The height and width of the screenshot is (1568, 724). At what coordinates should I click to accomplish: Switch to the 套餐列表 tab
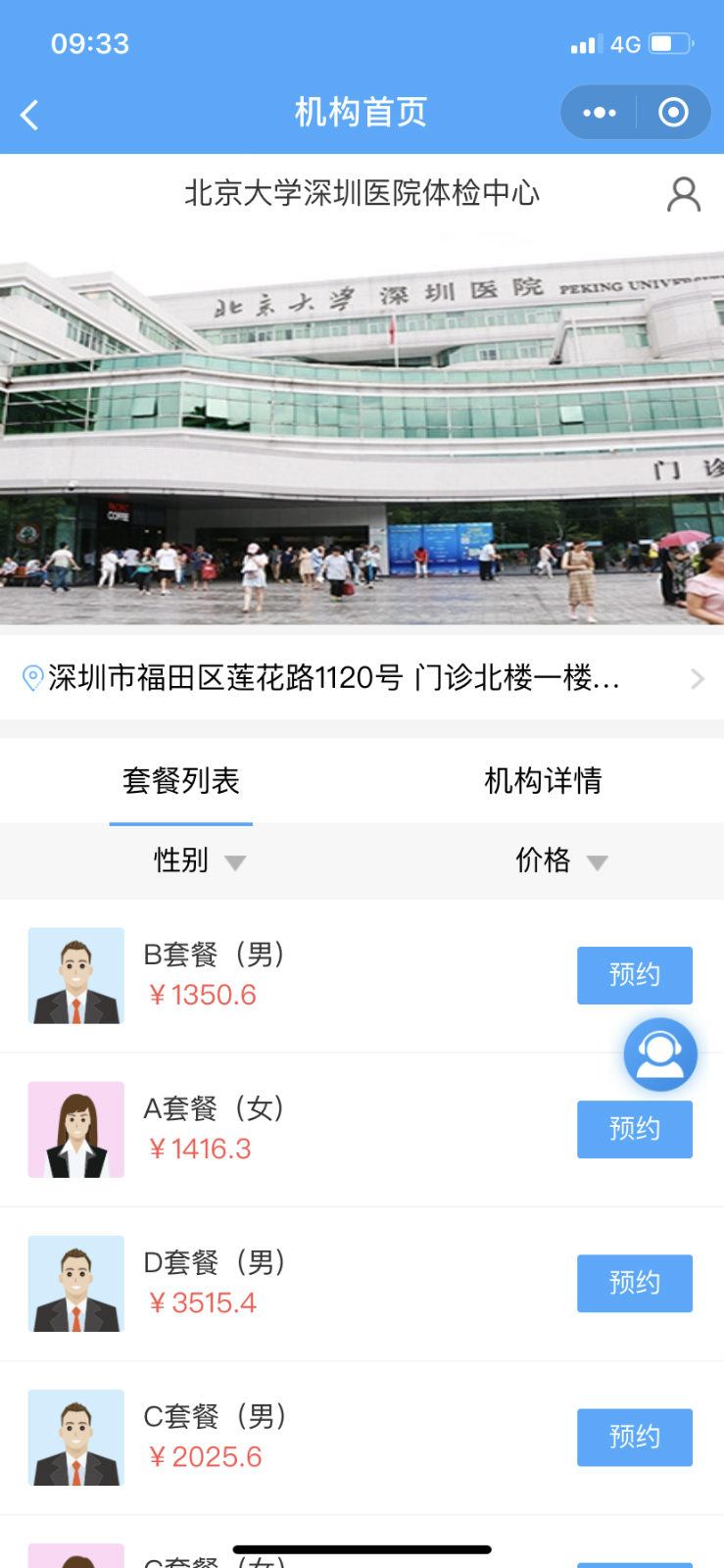click(181, 781)
